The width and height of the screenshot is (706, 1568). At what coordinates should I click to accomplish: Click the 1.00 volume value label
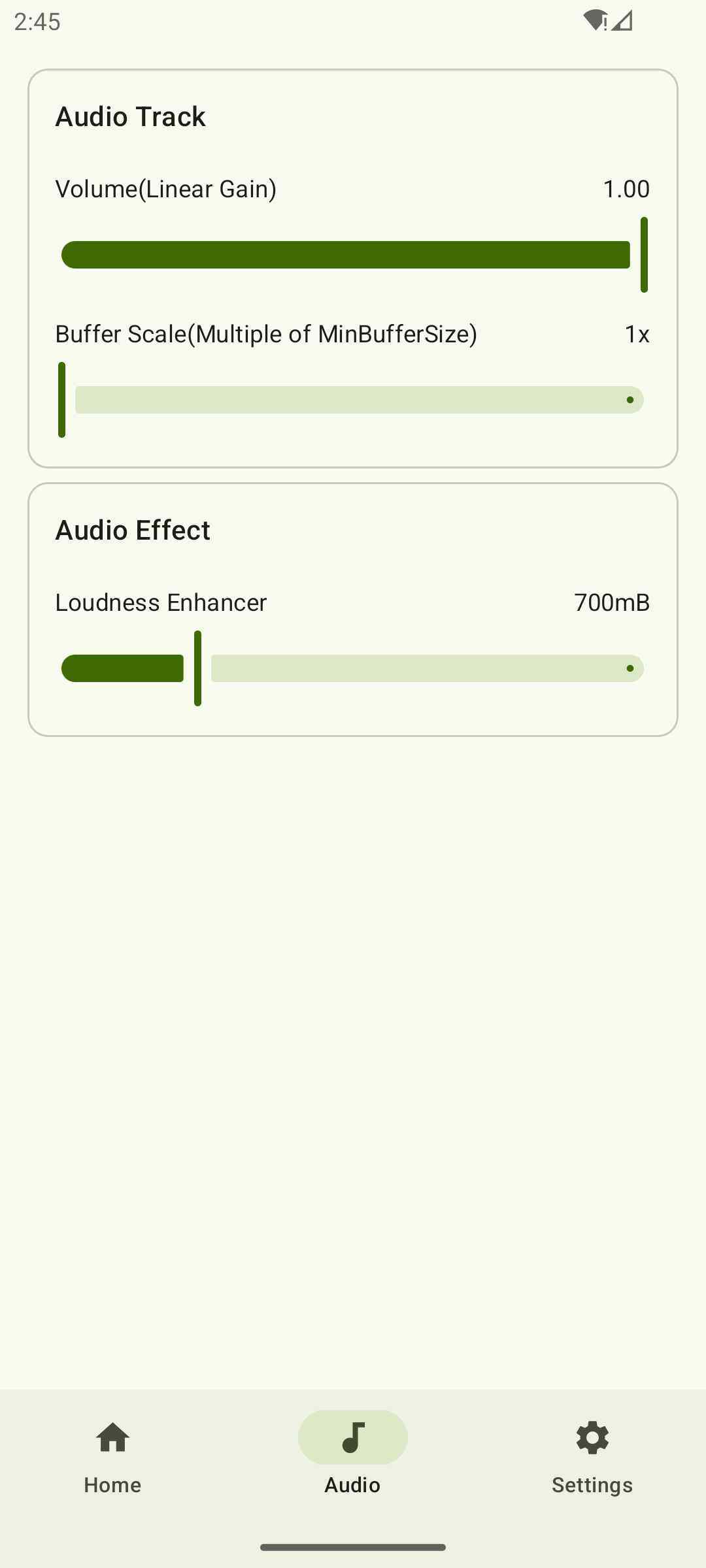(626, 189)
